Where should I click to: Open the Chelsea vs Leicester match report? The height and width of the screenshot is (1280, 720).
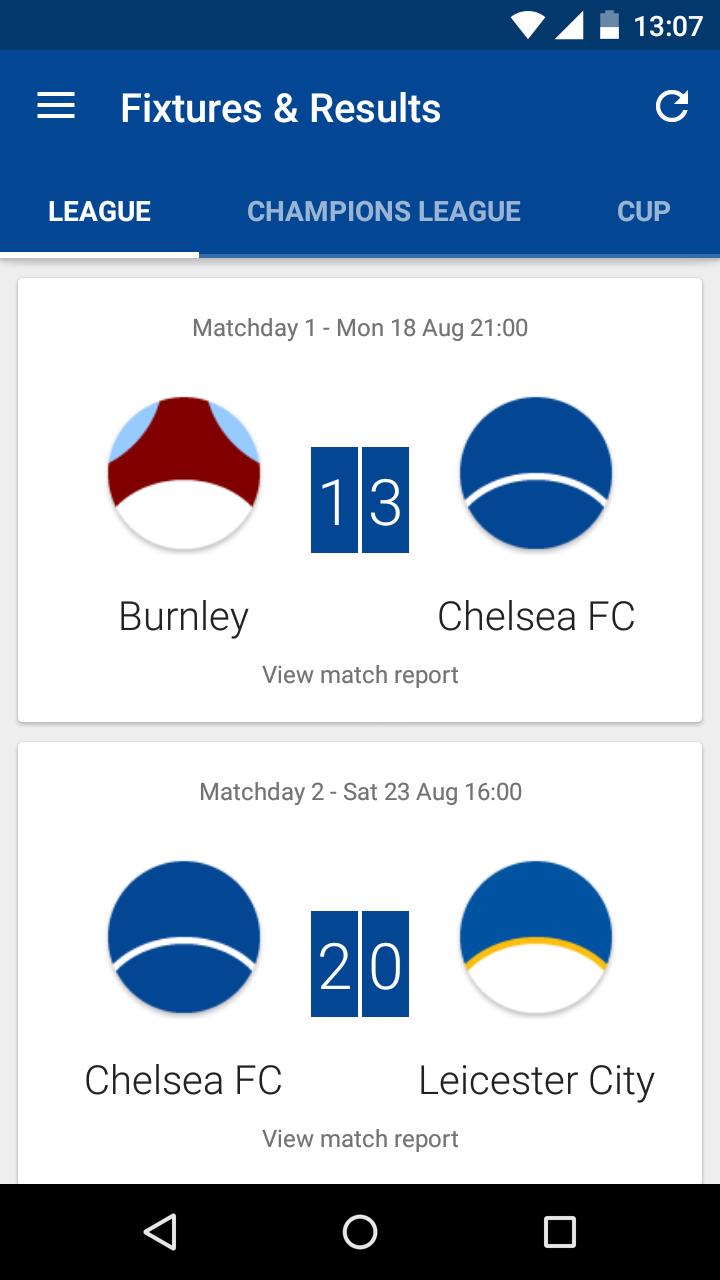[359, 1138]
